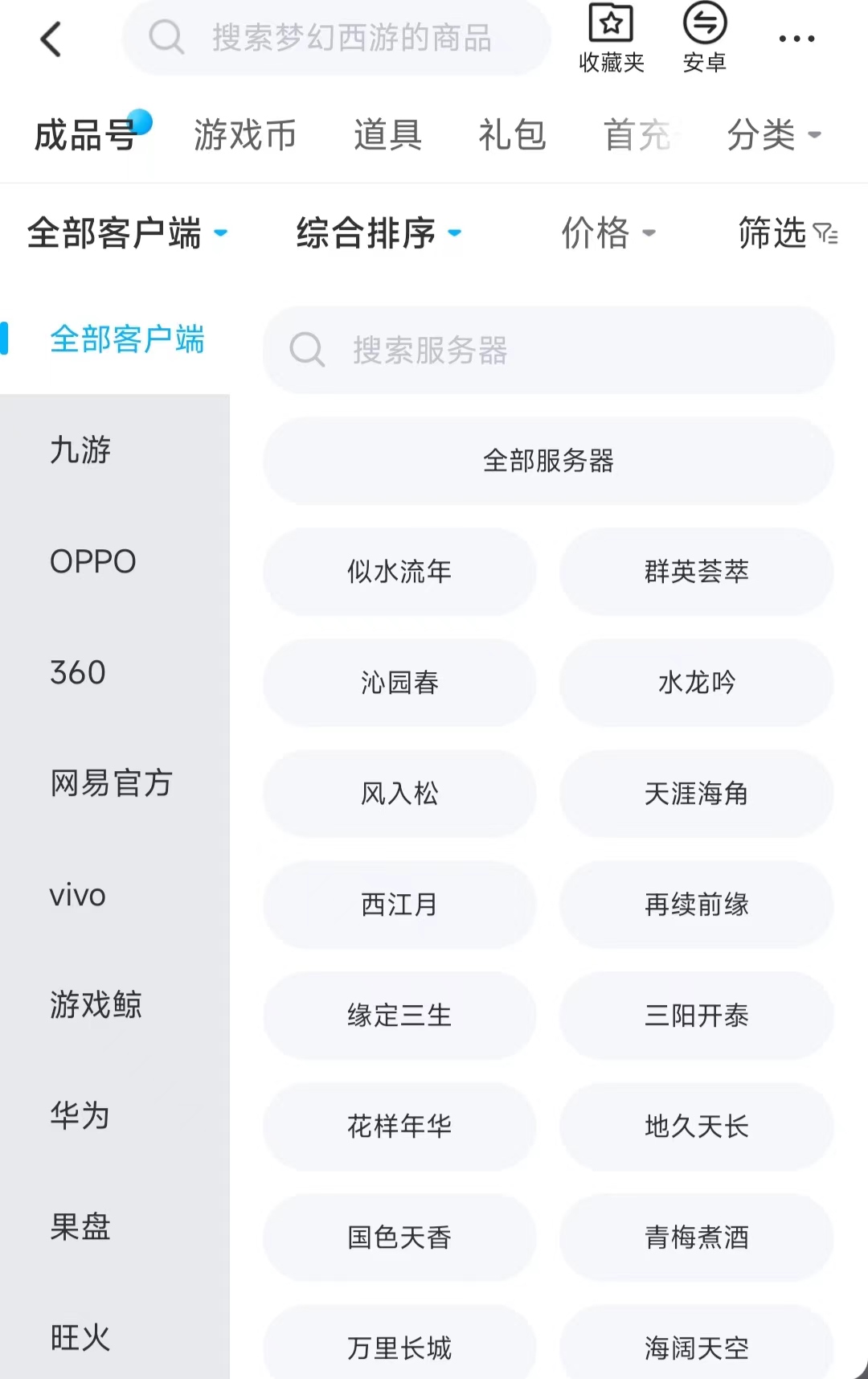Choose the 似水流年 server
The width and height of the screenshot is (868, 1379).
(399, 572)
